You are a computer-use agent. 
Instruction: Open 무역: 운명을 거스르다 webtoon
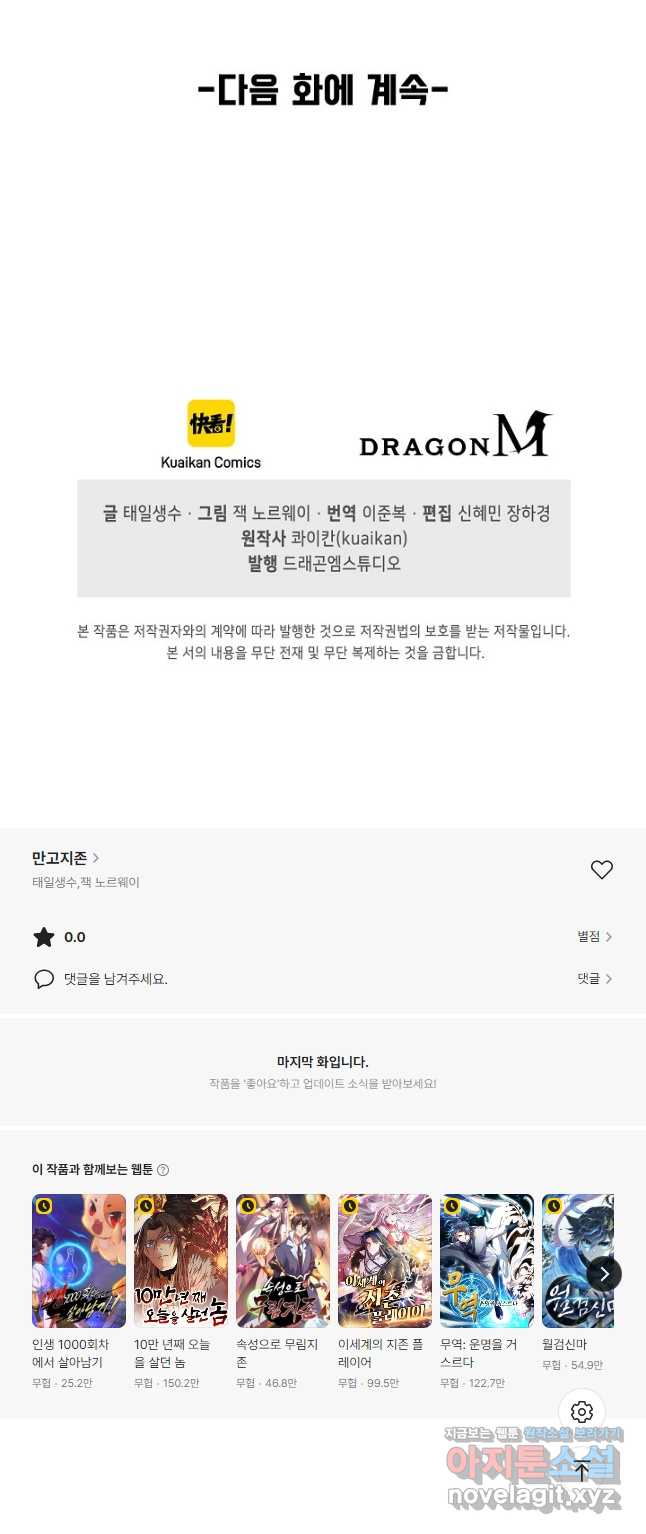coord(487,1260)
